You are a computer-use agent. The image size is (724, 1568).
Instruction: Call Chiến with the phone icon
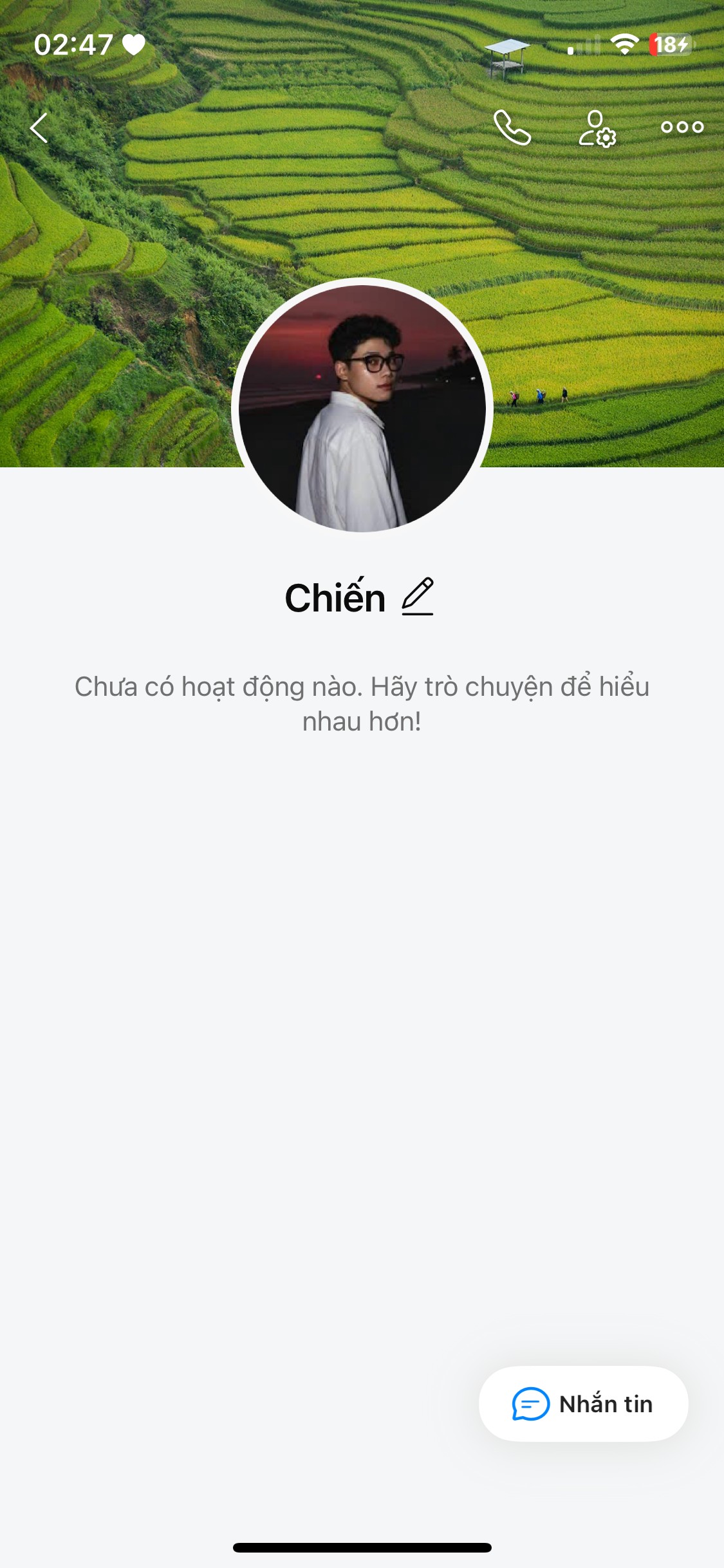(x=512, y=127)
